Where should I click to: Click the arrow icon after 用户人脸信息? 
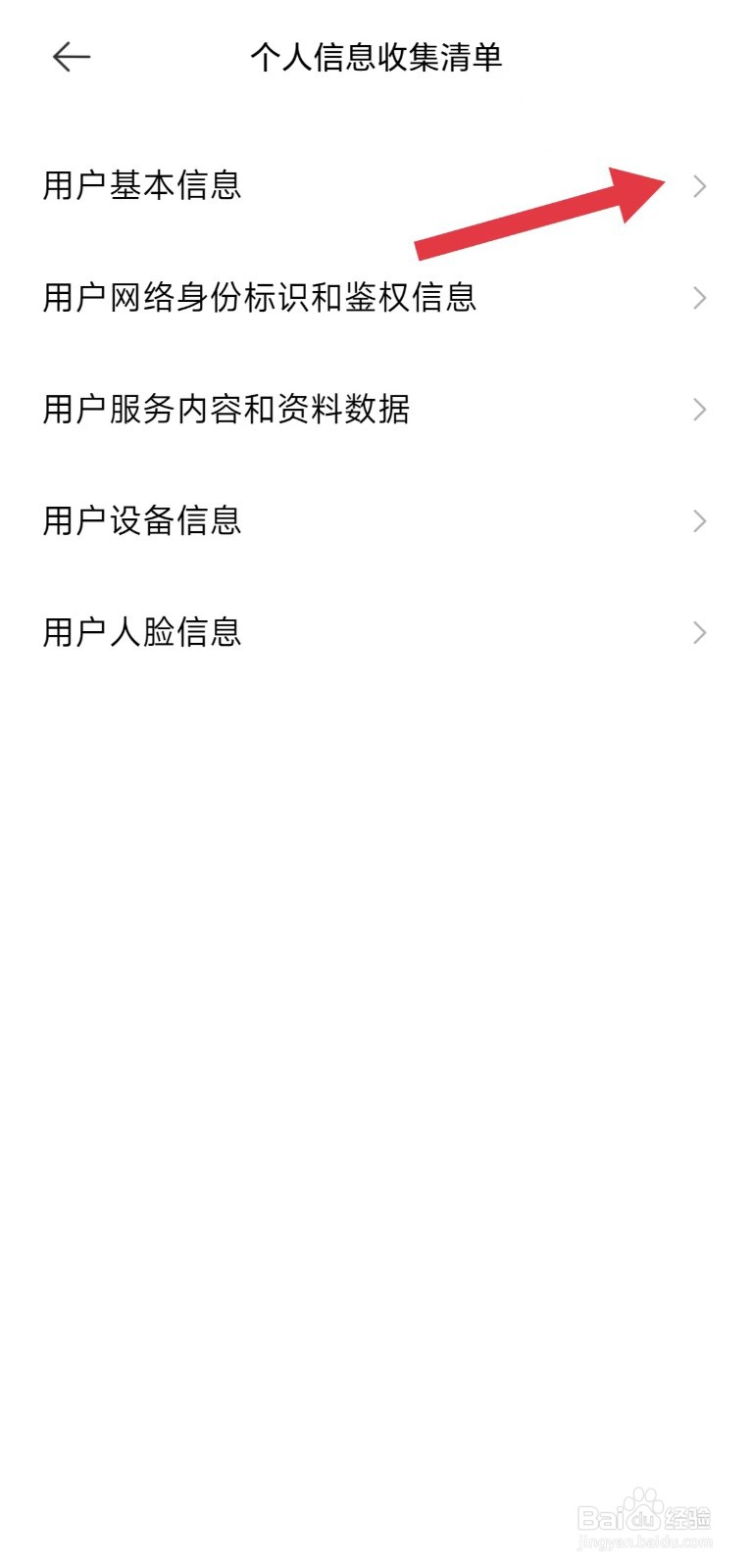click(699, 632)
